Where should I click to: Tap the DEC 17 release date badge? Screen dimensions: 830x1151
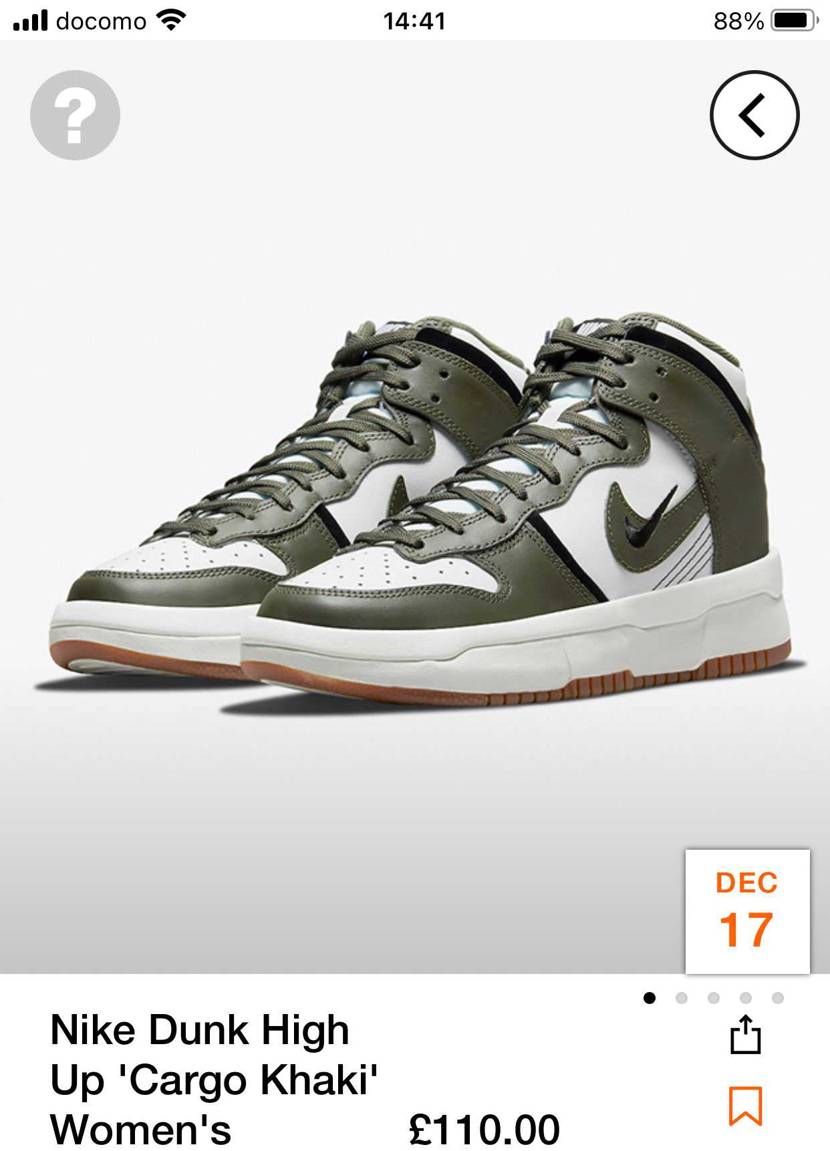coord(747,911)
